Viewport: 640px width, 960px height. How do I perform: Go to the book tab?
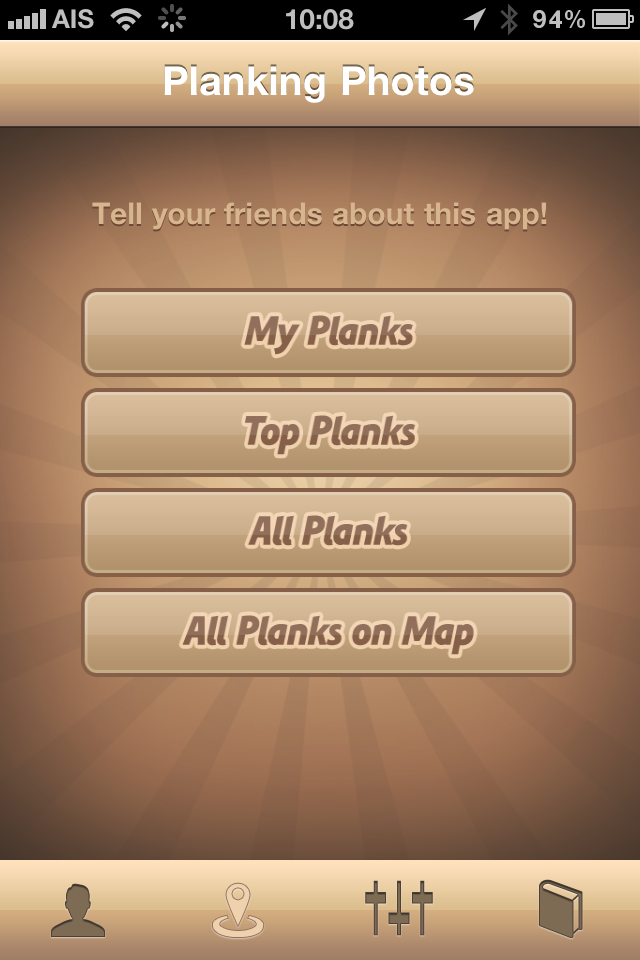559,908
